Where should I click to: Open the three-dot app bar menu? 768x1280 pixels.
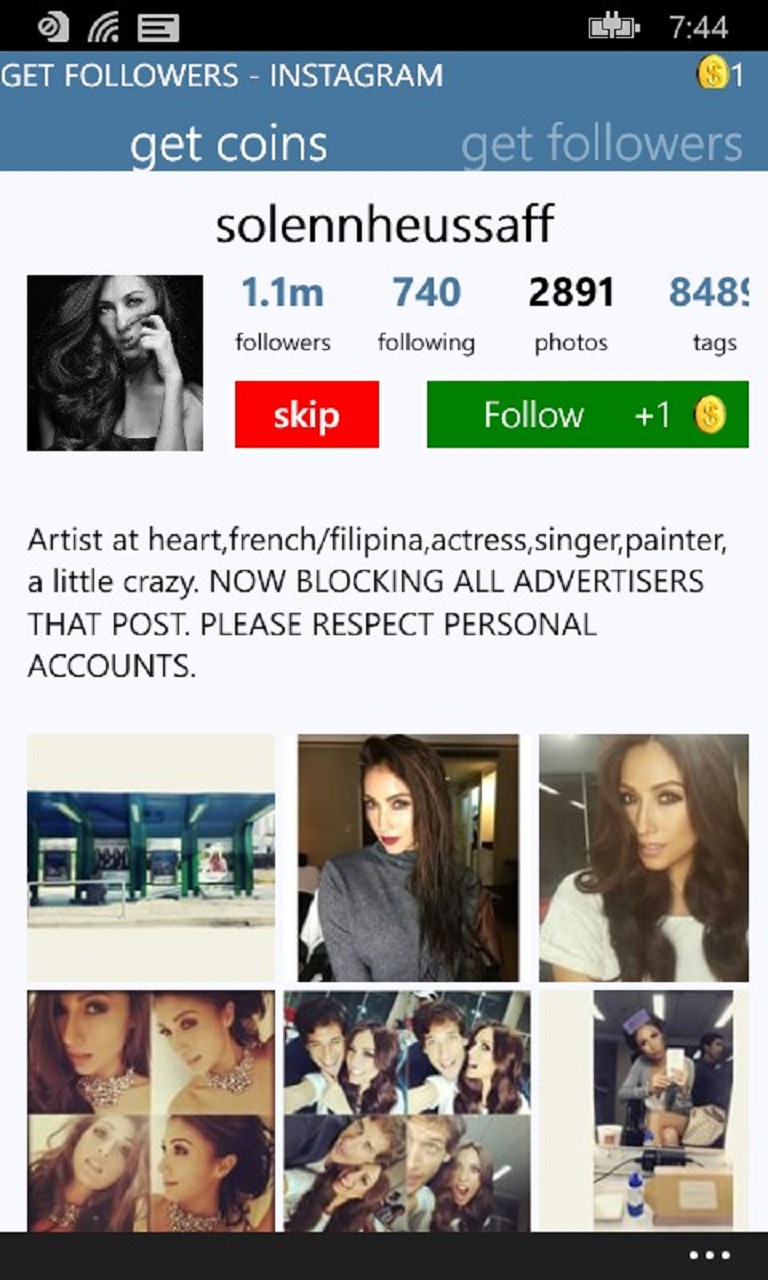(710, 1255)
